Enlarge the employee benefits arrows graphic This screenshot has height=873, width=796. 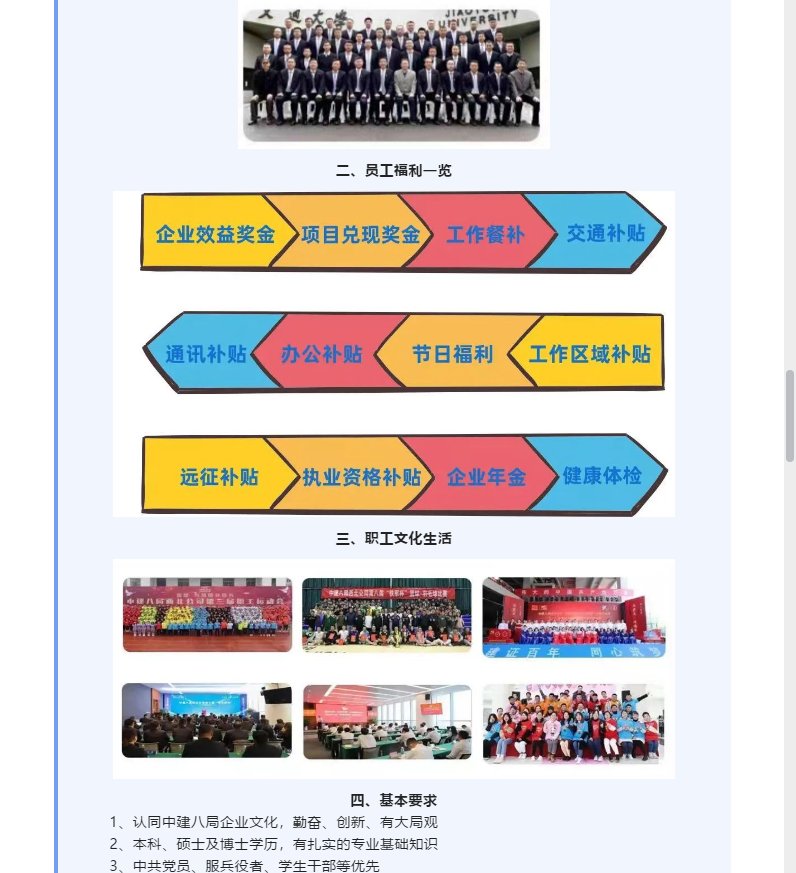(x=394, y=353)
